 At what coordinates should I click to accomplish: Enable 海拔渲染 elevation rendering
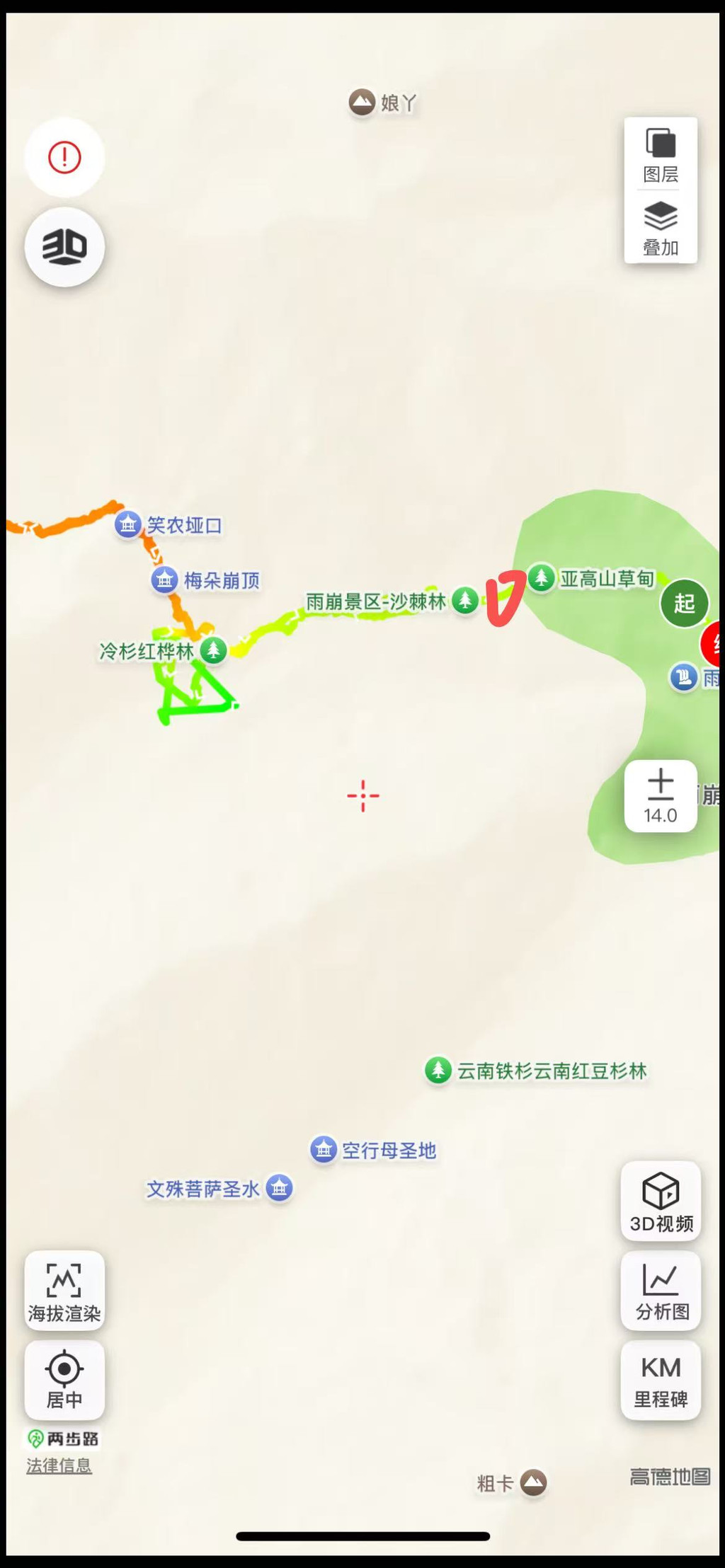point(64,1291)
